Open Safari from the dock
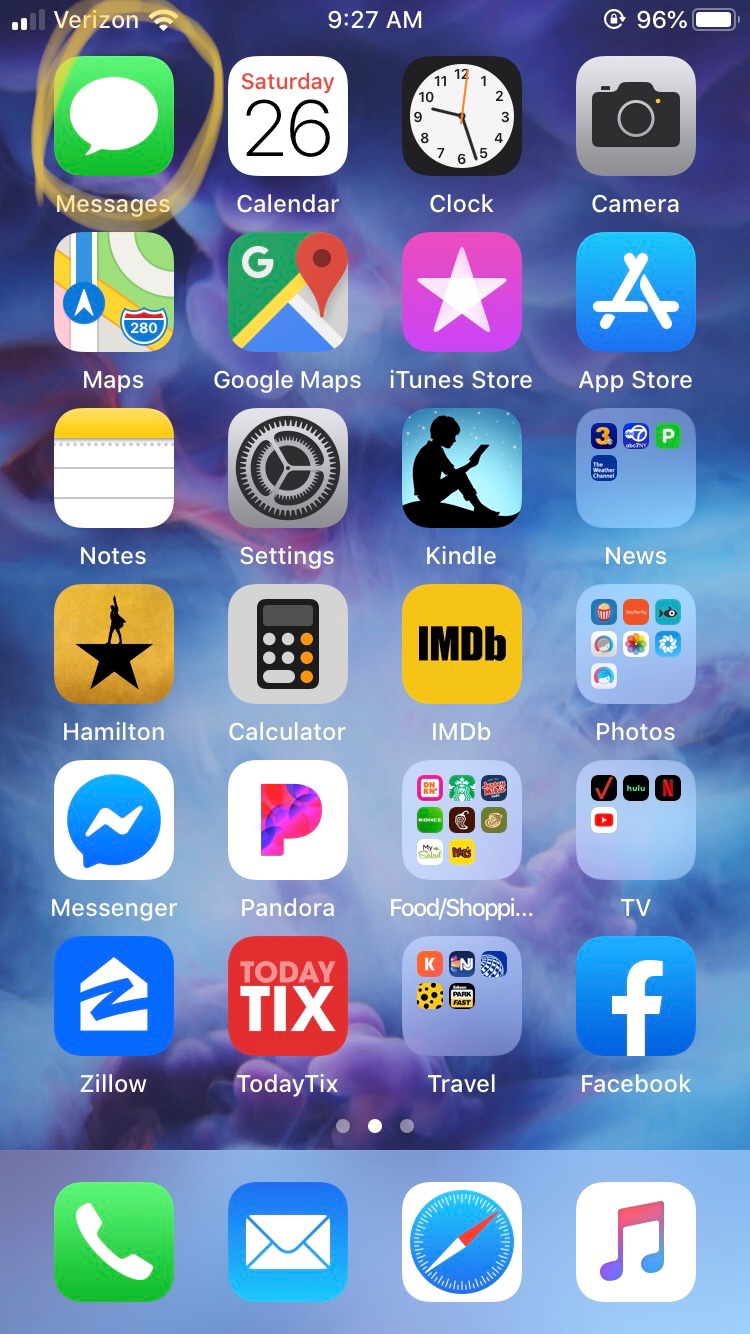The width and height of the screenshot is (750, 1334). [x=461, y=1242]
